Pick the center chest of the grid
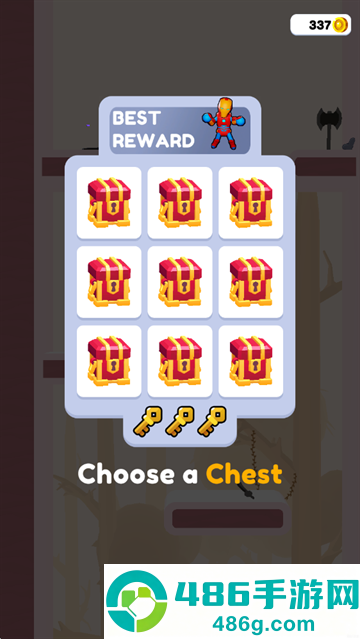Screen dimensions: 360x639 [180, 282]
